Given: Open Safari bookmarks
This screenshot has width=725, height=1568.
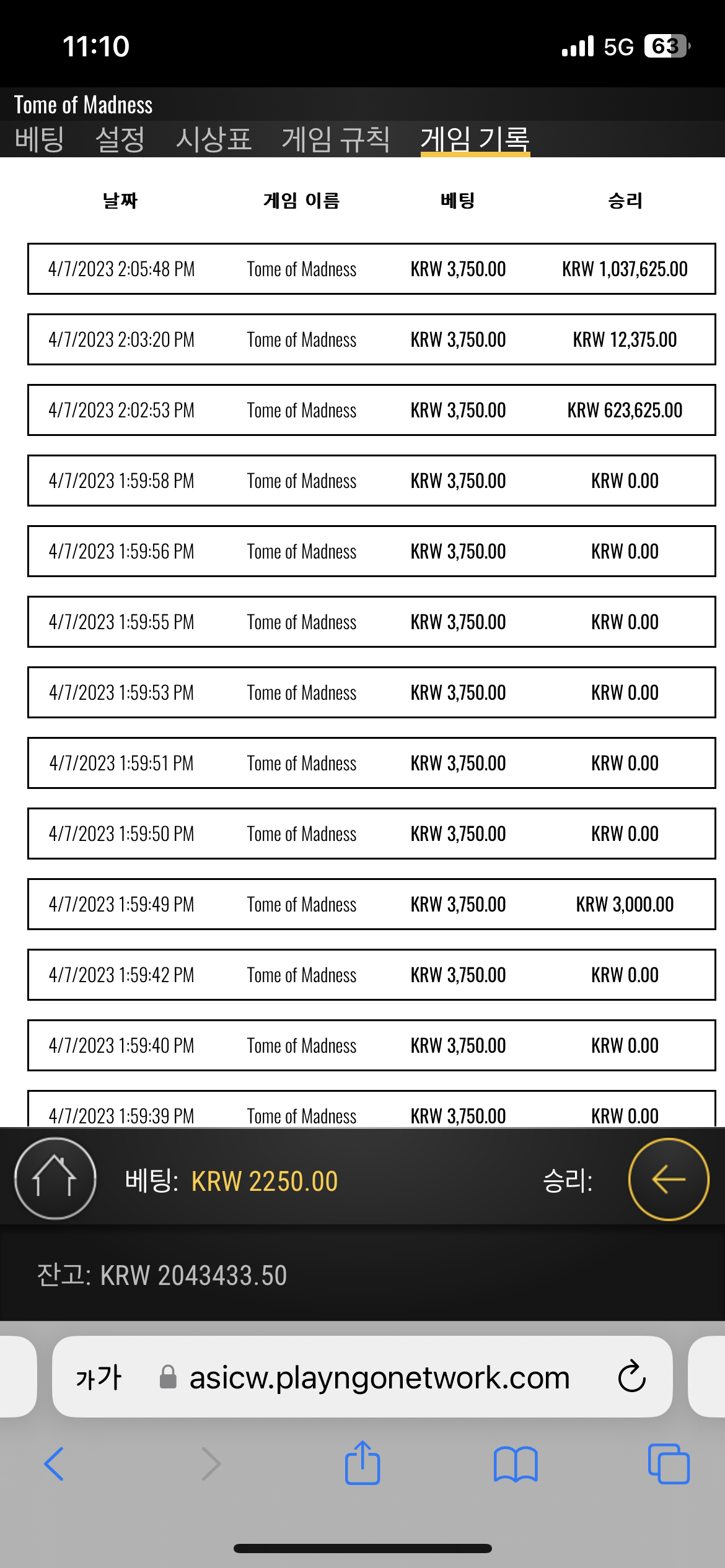Looking at the screenshot, I should click(516, 1464).
